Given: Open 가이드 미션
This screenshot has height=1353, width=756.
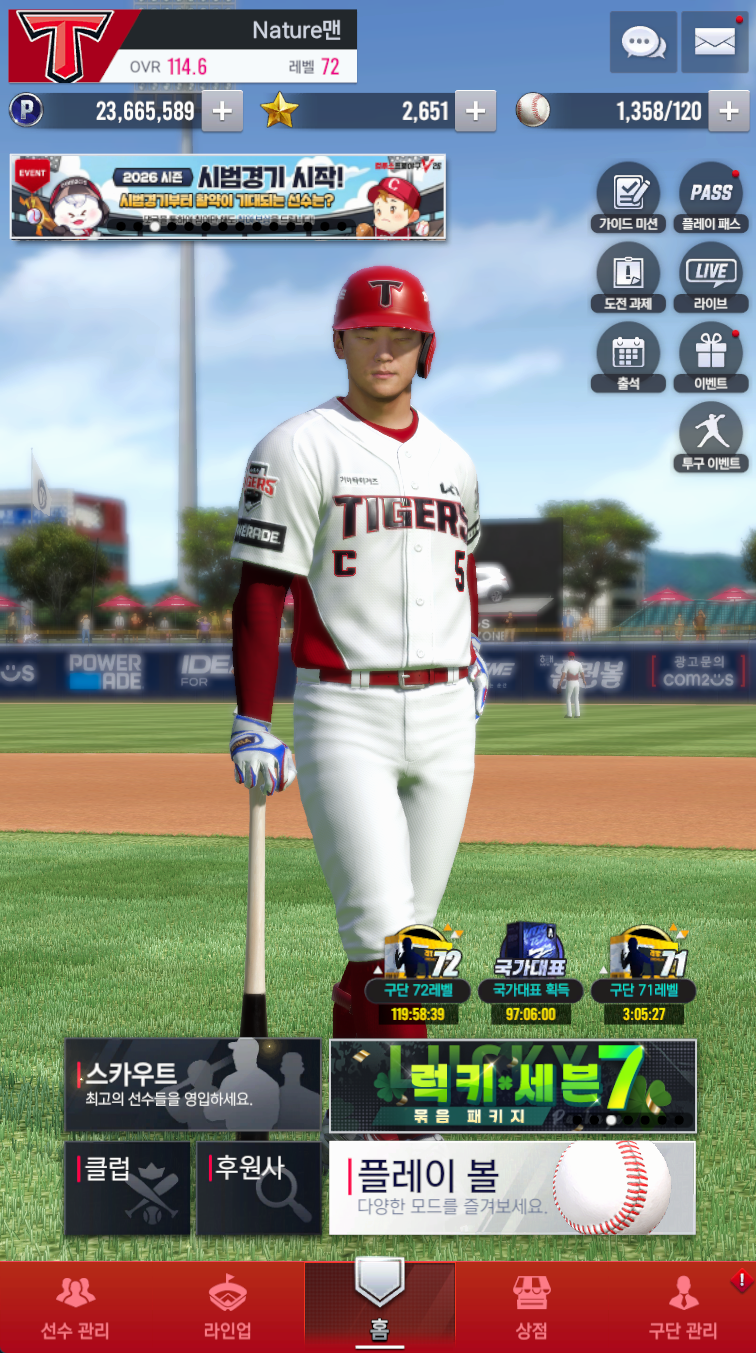Looking at the screenshot, I should click(x=628, y=197).
